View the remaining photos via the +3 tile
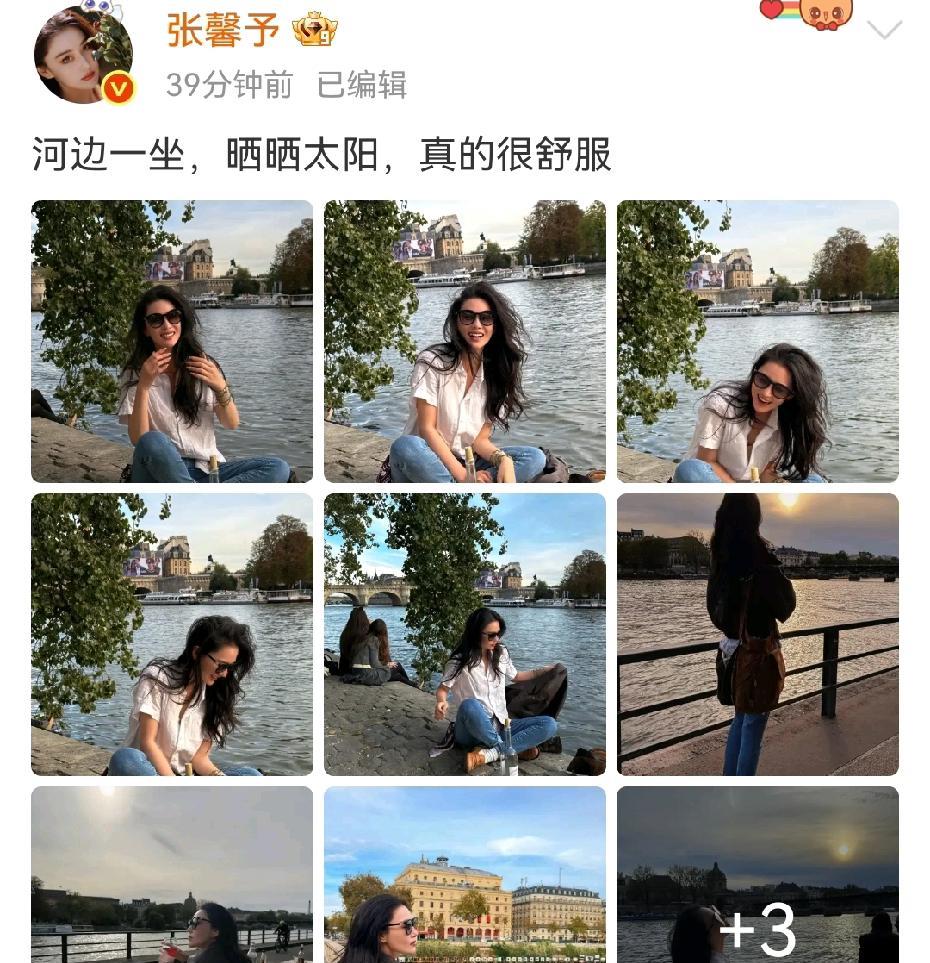Viewport: 930px width, 963px height. pyautogui.click(x=758, y=875)
